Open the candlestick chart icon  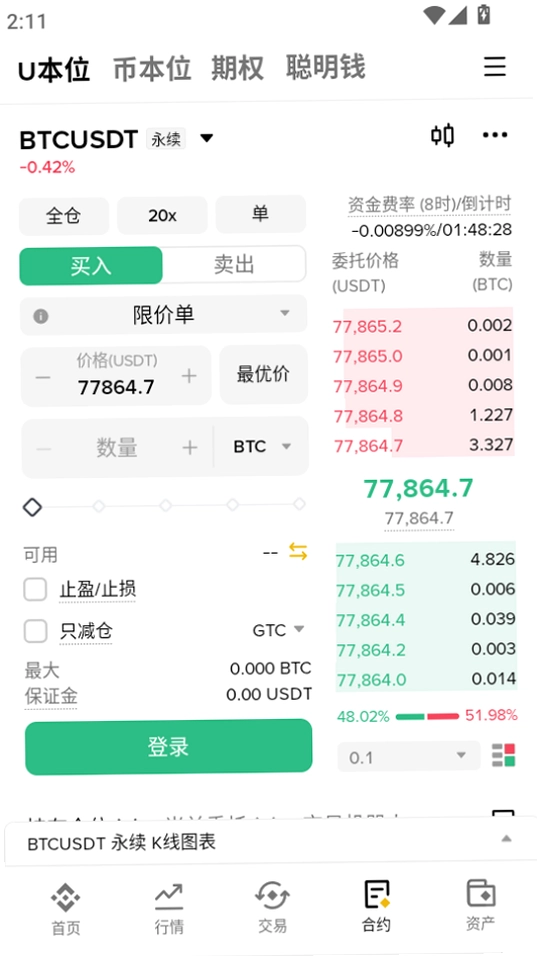443,135
